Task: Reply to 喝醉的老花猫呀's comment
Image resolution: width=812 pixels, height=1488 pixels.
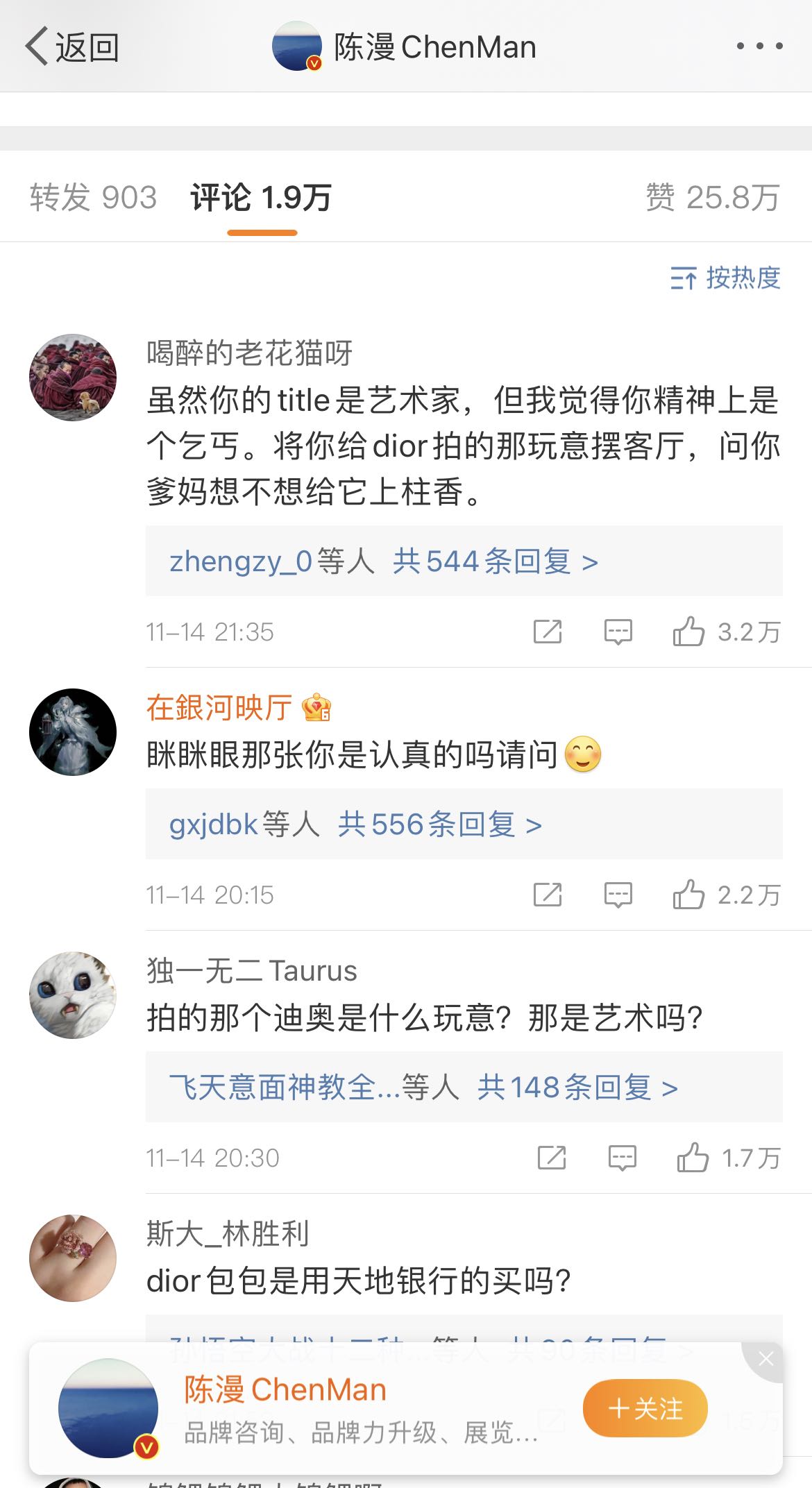Action: tap(618, 632)
